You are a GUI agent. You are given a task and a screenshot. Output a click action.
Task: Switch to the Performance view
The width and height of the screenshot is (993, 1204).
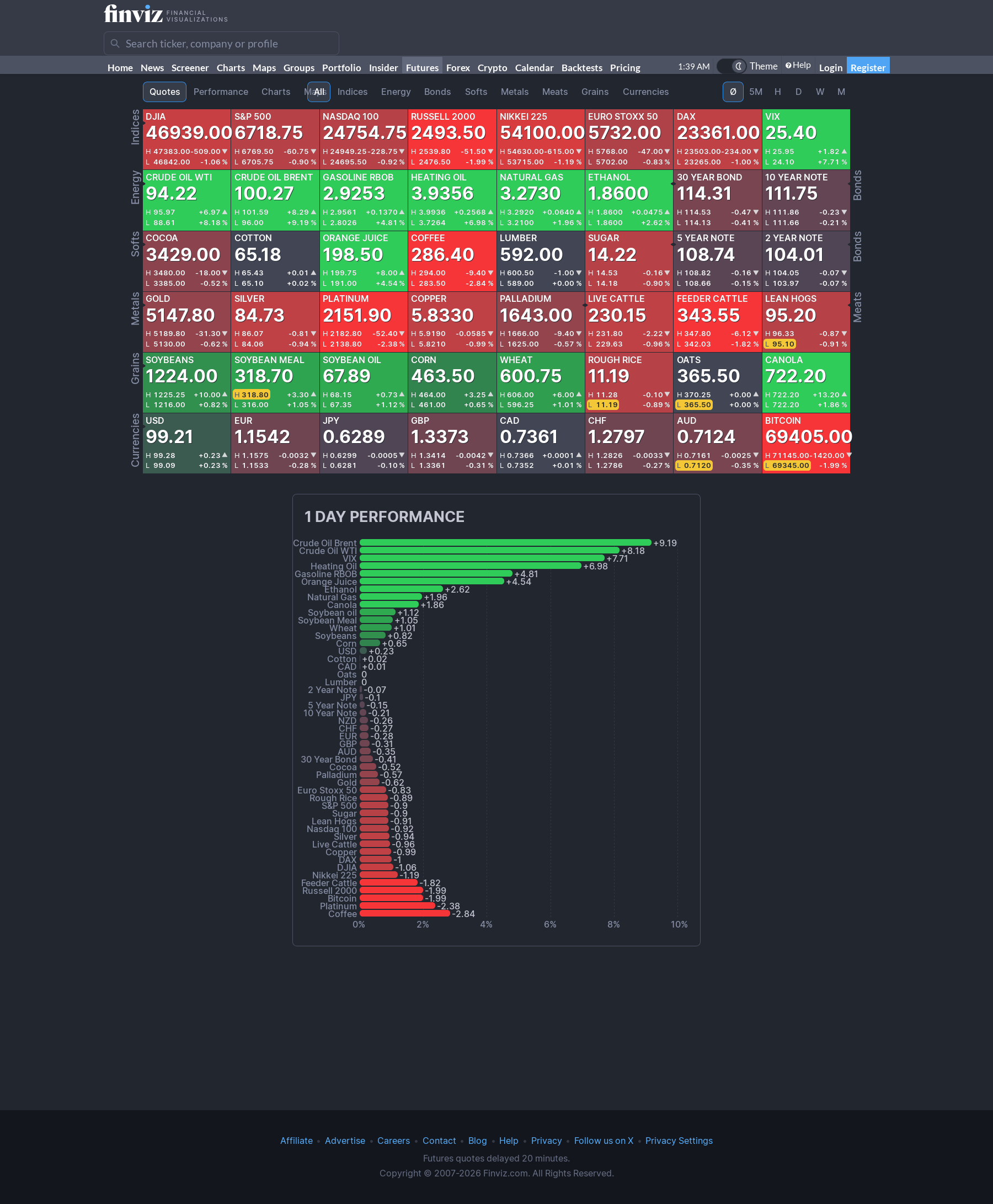point(220,92)
